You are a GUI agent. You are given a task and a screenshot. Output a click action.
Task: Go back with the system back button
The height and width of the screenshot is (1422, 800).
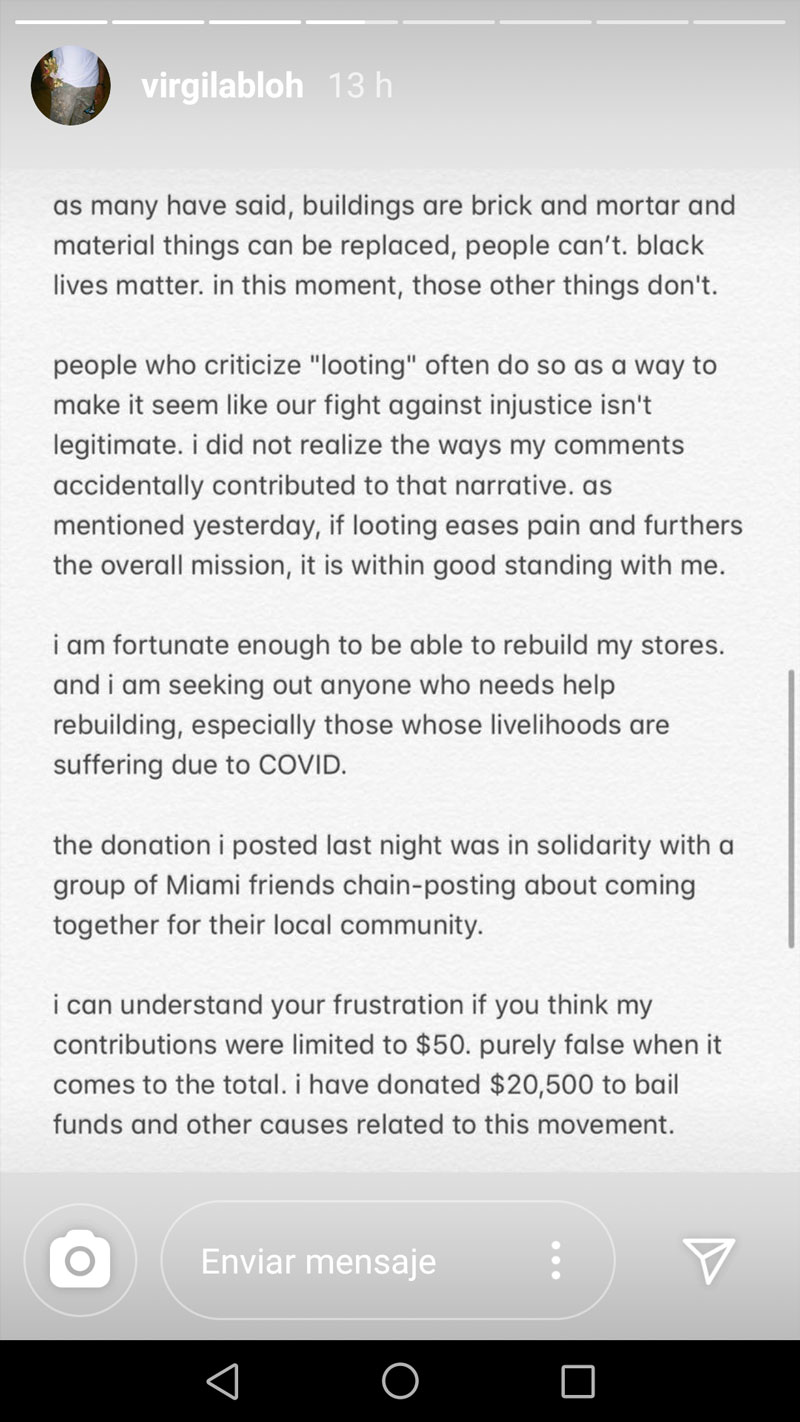222,1381
